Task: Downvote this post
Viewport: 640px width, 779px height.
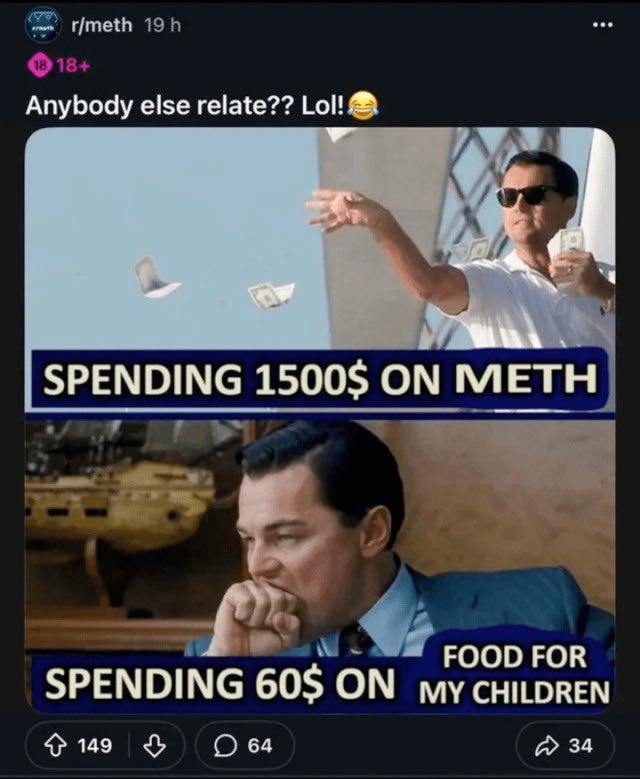Action: pos(153,745)
